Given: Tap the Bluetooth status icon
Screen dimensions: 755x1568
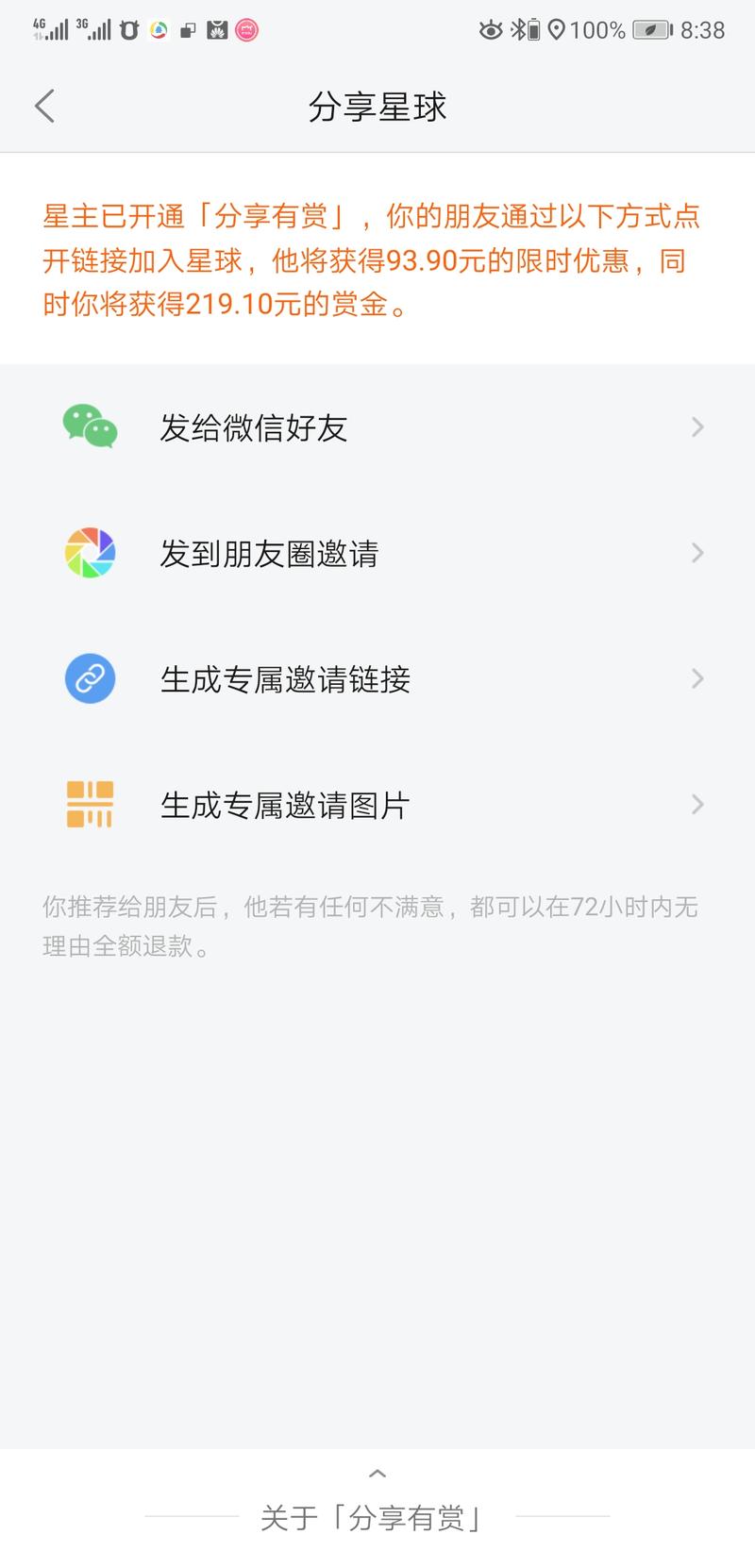Looking at the screenshot, I should pos(520,29).
